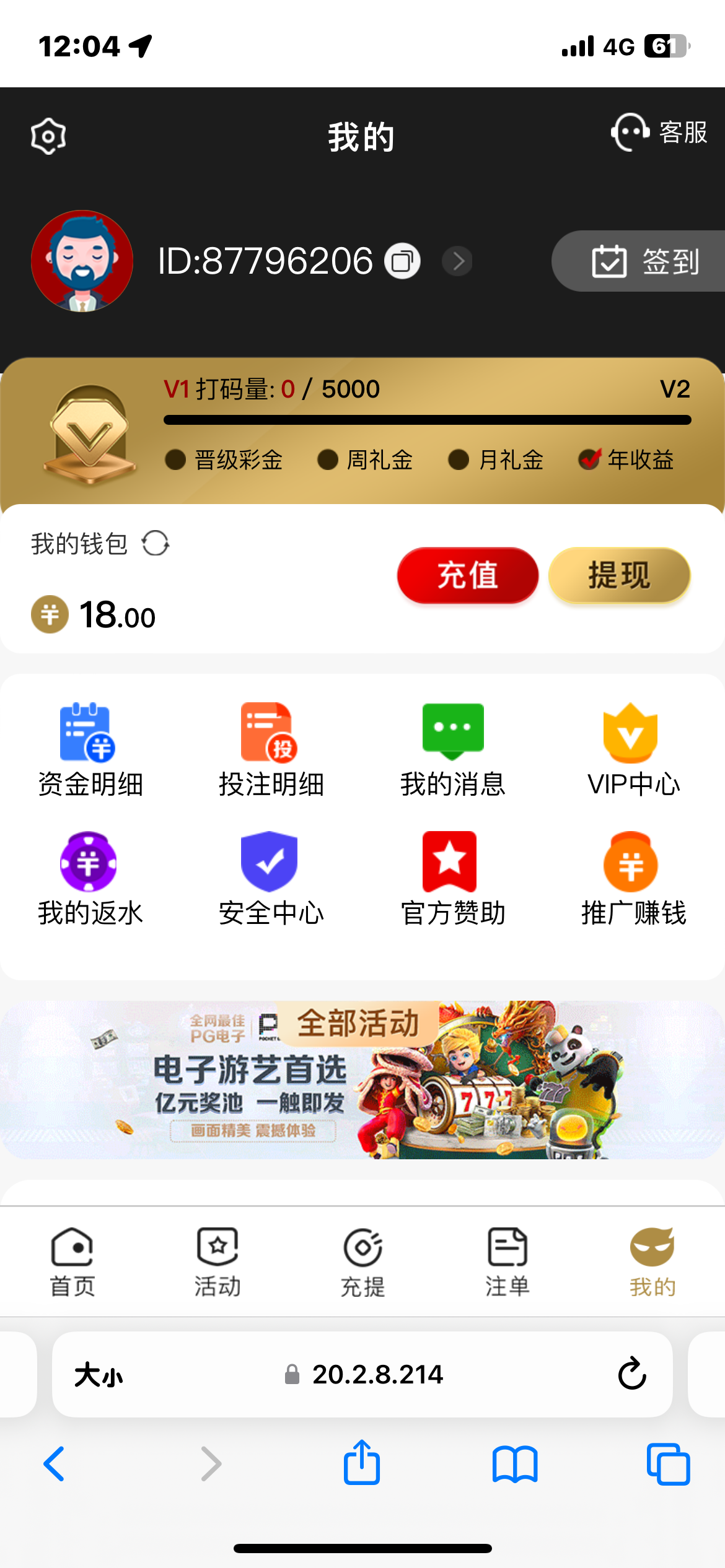Tap the 签到 check-in button
Screen dimensions: 725x1568
(644, 261)
